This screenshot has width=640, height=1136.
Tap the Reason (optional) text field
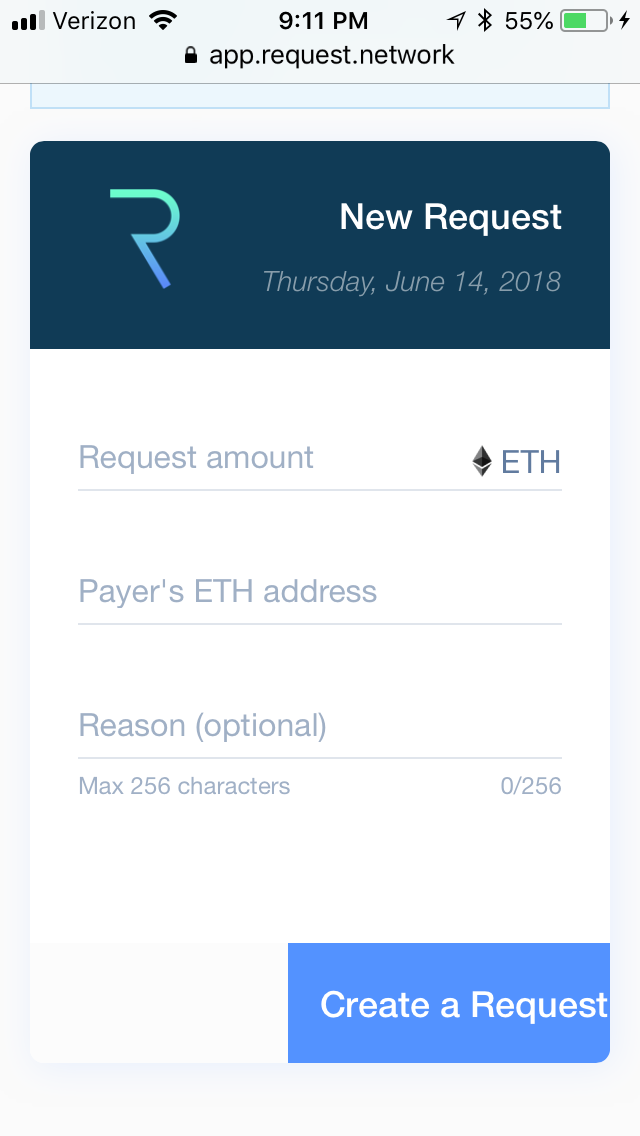click(320, 727)
